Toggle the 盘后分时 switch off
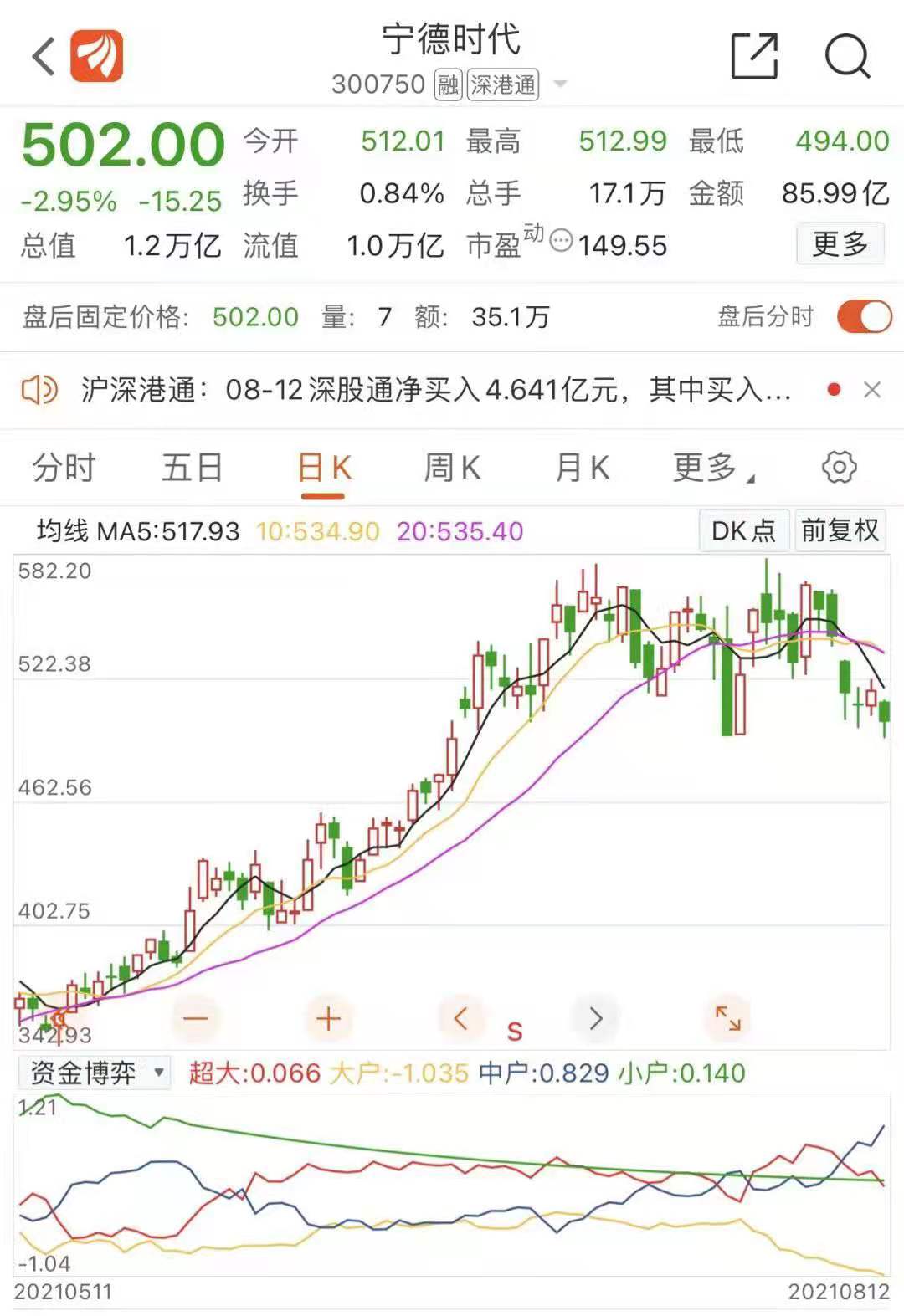This screenshot has width=904, height=1316. point(864,317)
